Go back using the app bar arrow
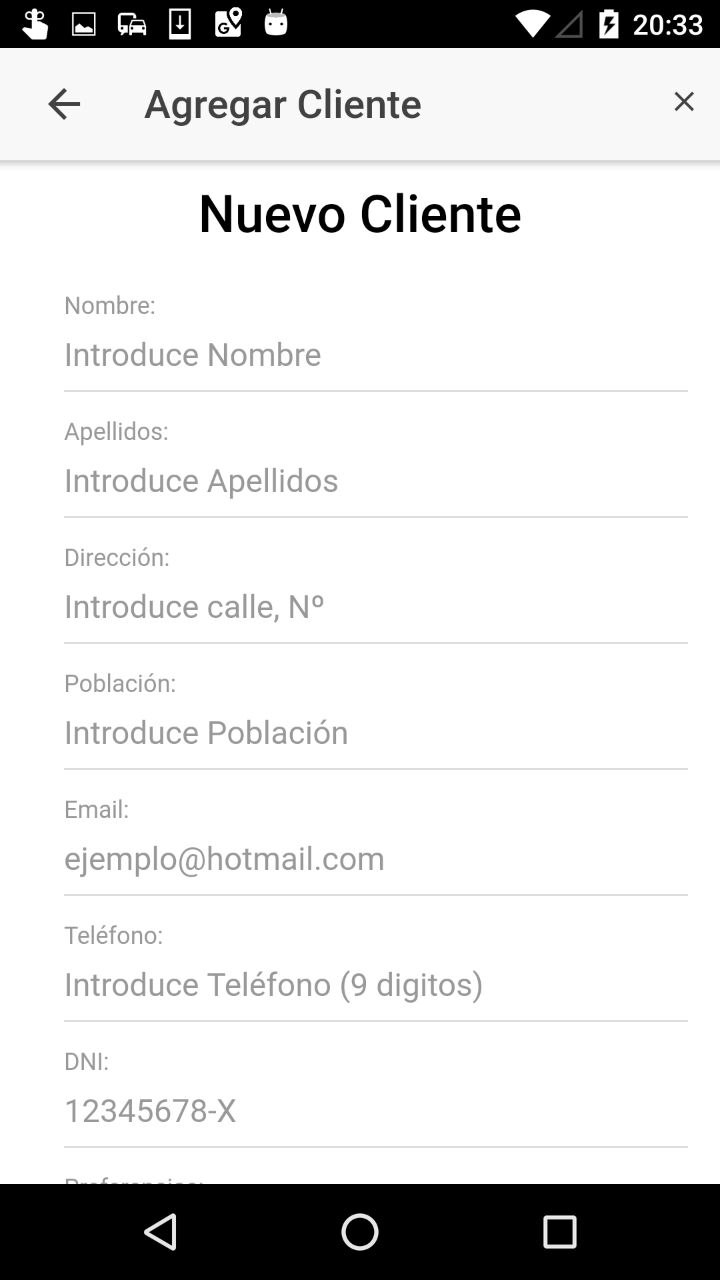Image resolution: width=720 pixels, height=1280 pixels. (64, 104)
